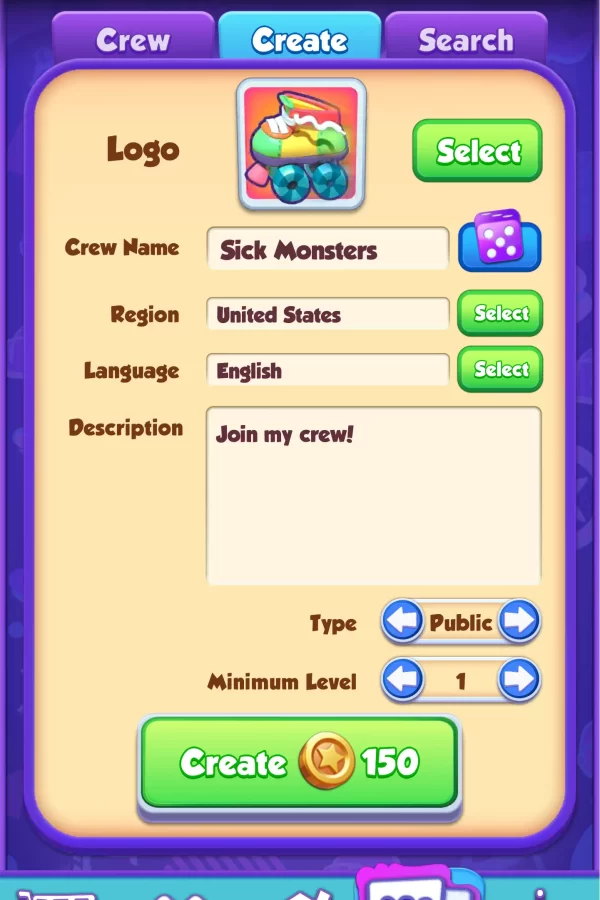The width and height of the screenshot is (600, 900).
Task: Select a different Region
Action: pos(500,314)
